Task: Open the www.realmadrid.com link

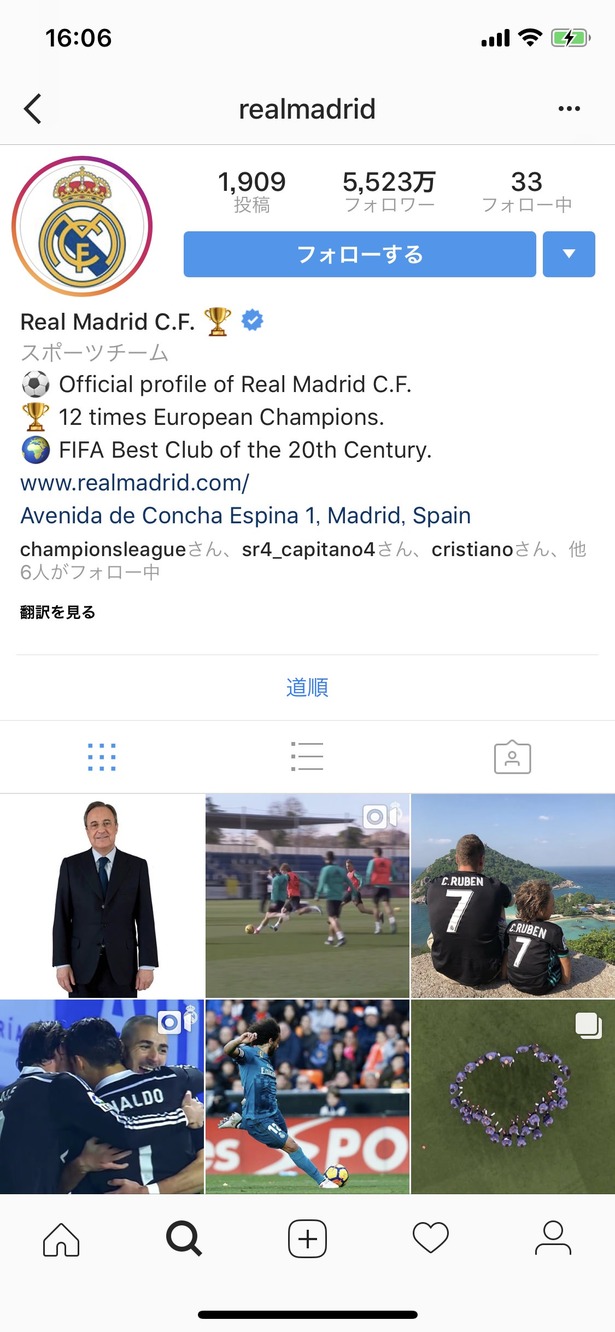Action: 134,483
